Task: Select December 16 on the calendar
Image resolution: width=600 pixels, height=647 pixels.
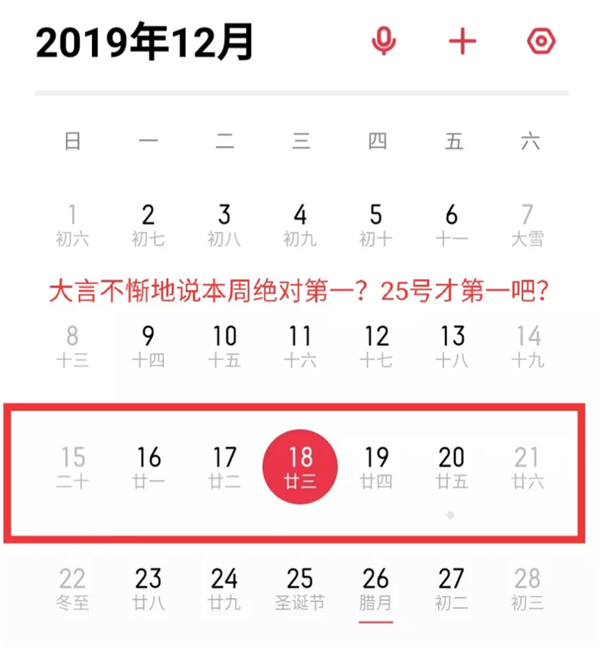Action: coord(149,467)
